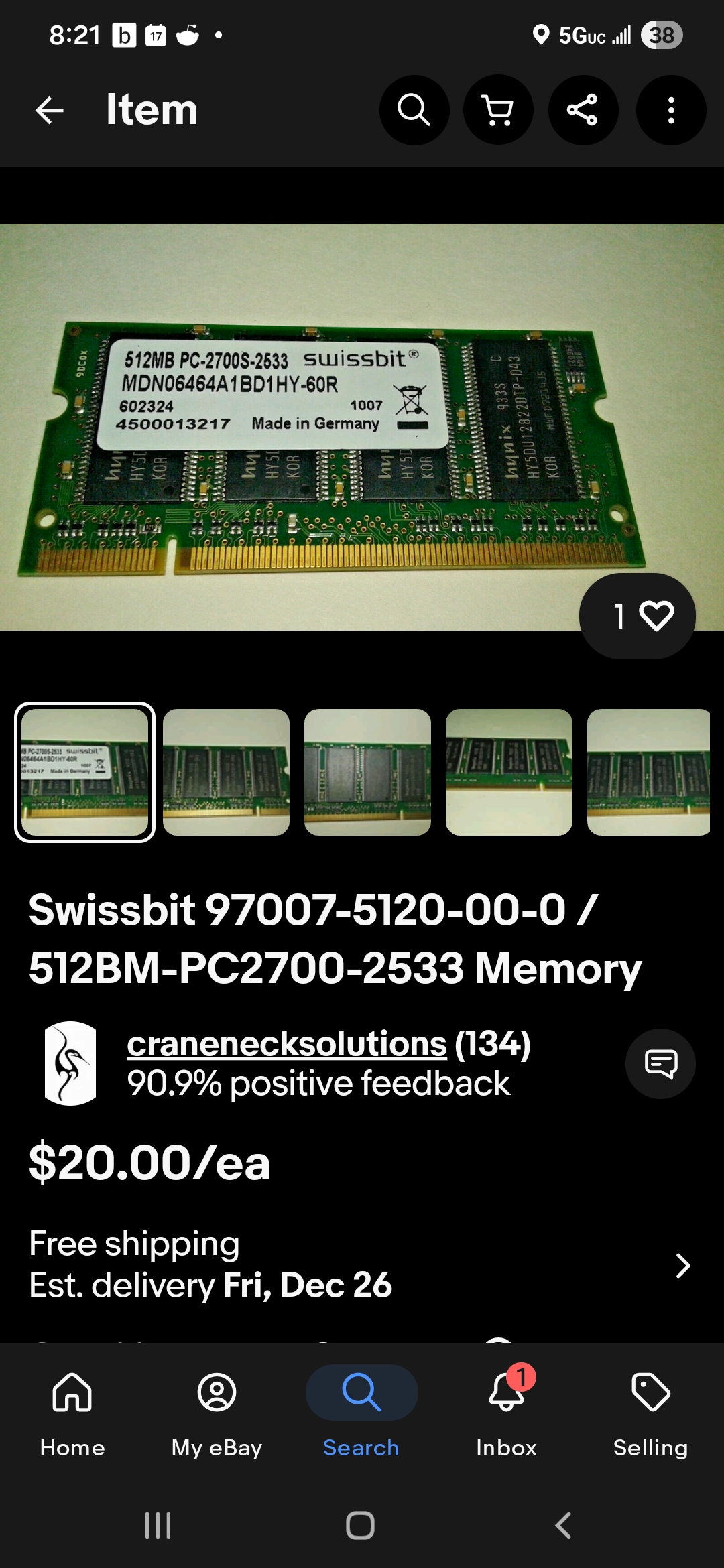The image size is (724, 1568).
Task: Open the three-dot overflow menu
Action: [x=670, y=111]
